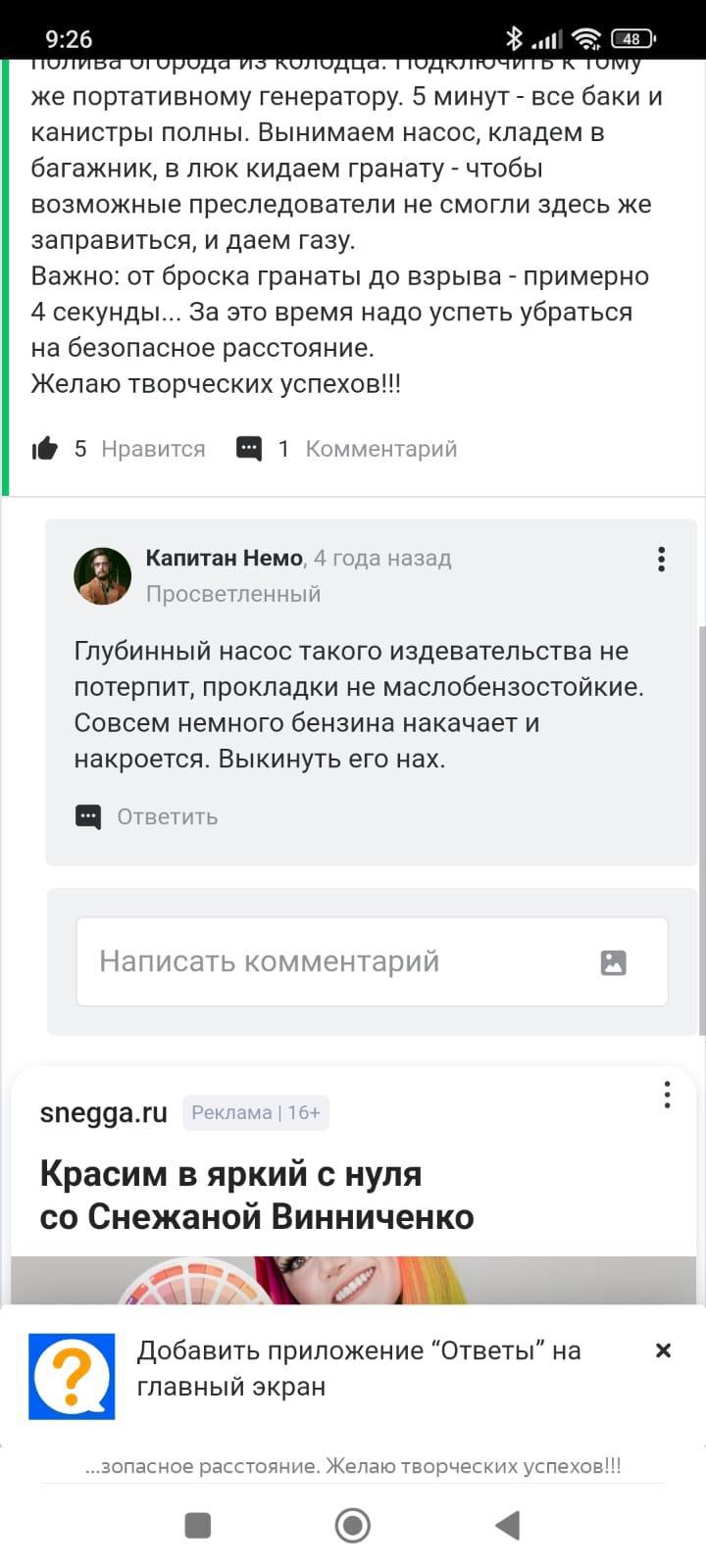The width and height of the screenshot is (706, 1568).
Task: Go back with the system back button
Action: [507, 1525]
